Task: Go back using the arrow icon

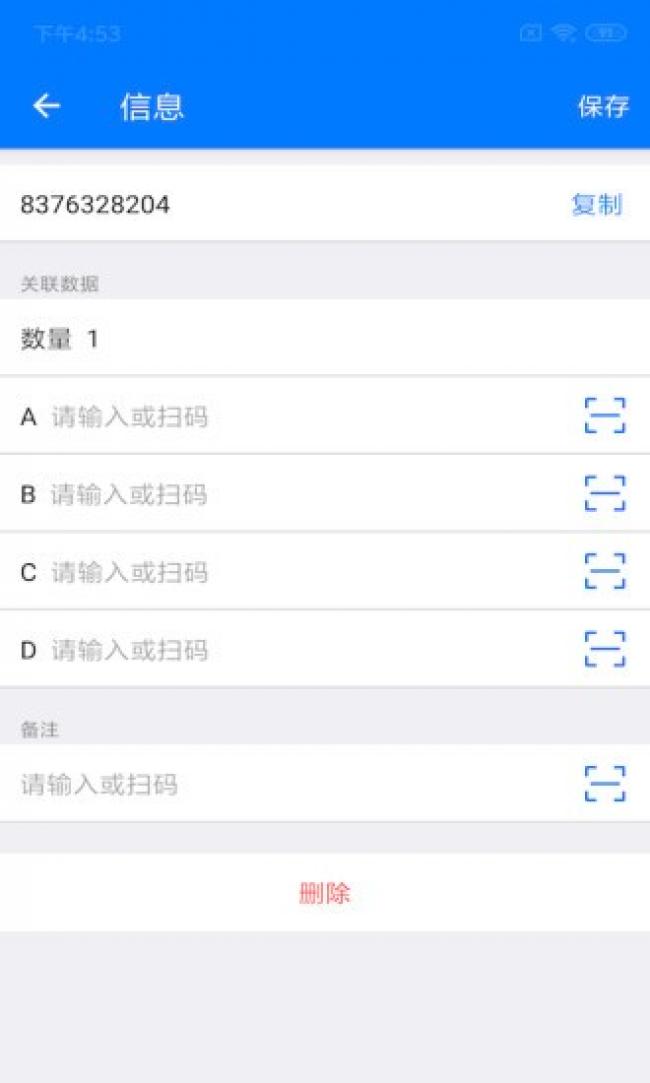Action: tap(46, 106)
